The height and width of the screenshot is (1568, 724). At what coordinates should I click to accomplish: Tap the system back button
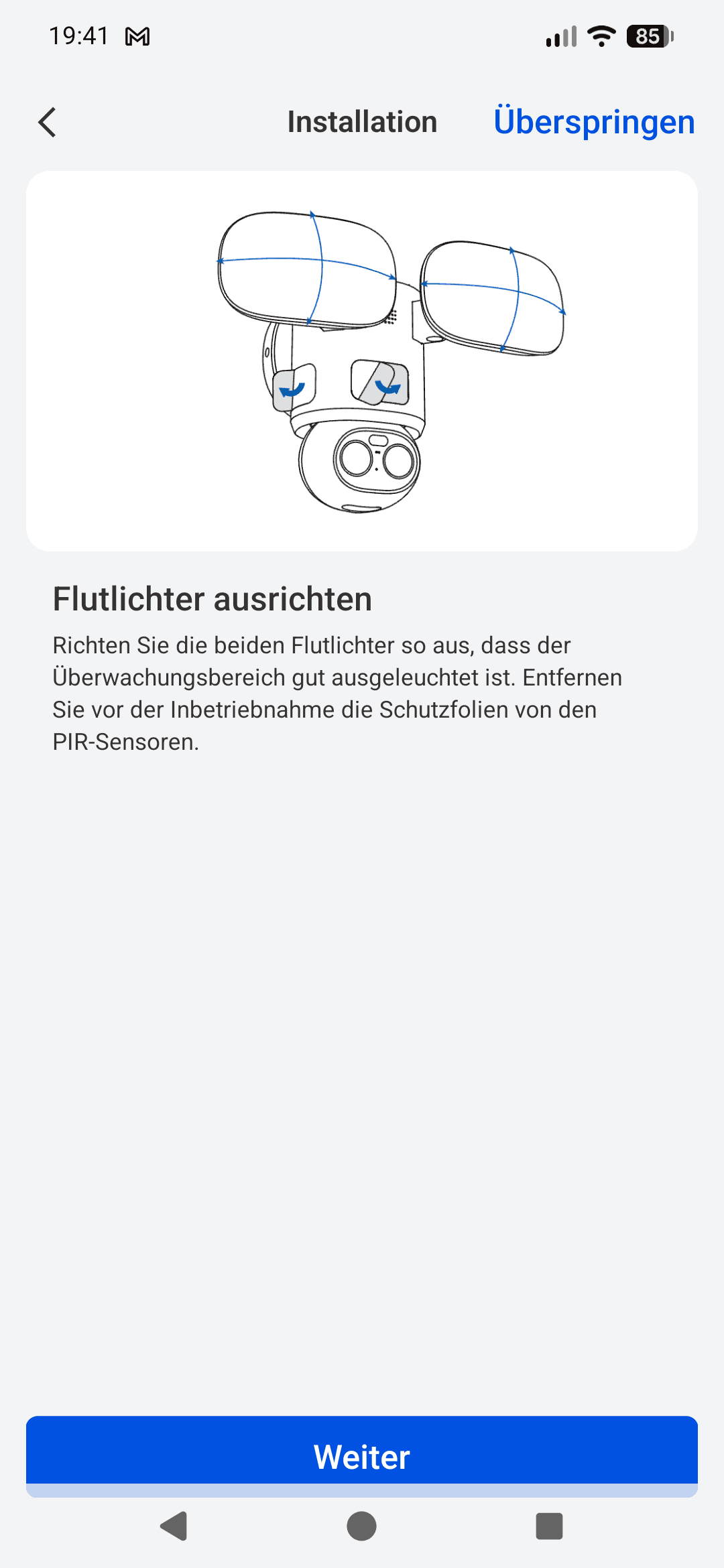pyautogui.click(x=174, y=1526)
